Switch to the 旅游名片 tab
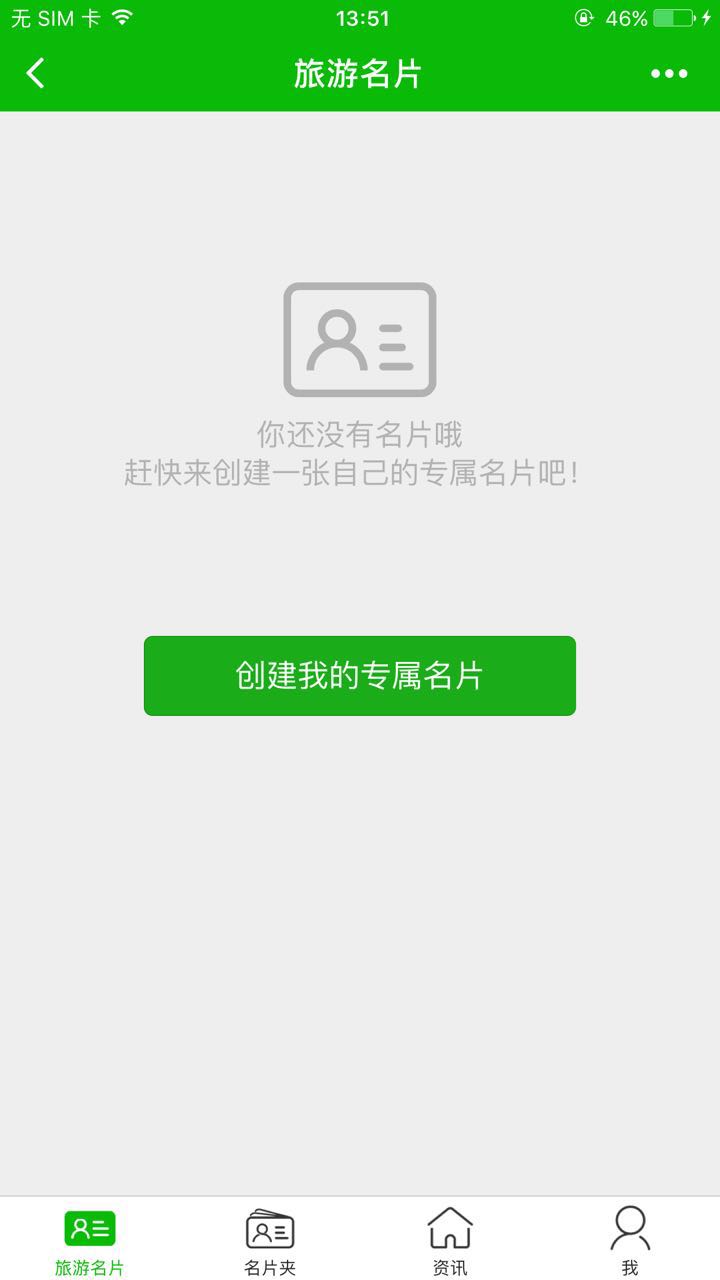The width and height of the screenshot is (720, 1280). [x=90, y=1240]
